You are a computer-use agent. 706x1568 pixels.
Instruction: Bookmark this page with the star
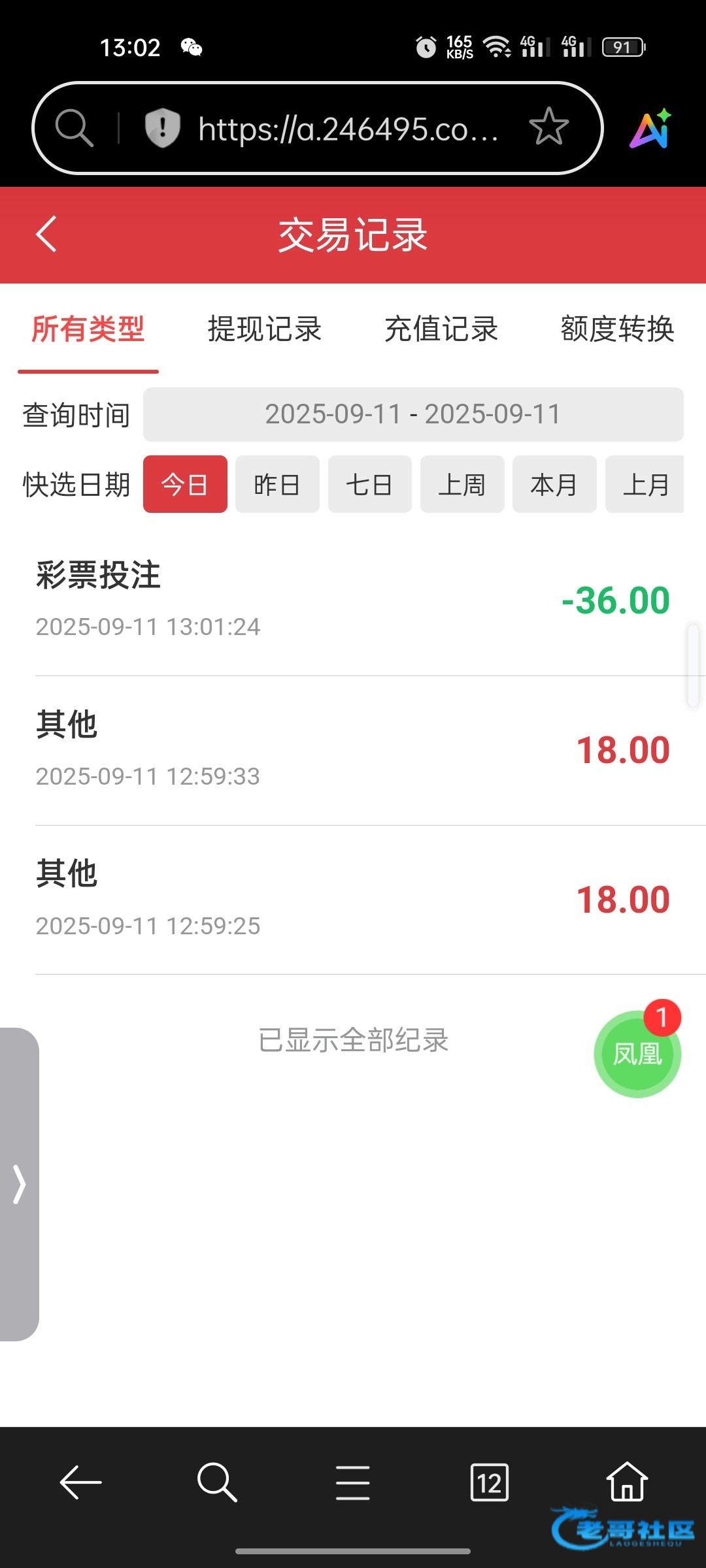coord(548,127)
